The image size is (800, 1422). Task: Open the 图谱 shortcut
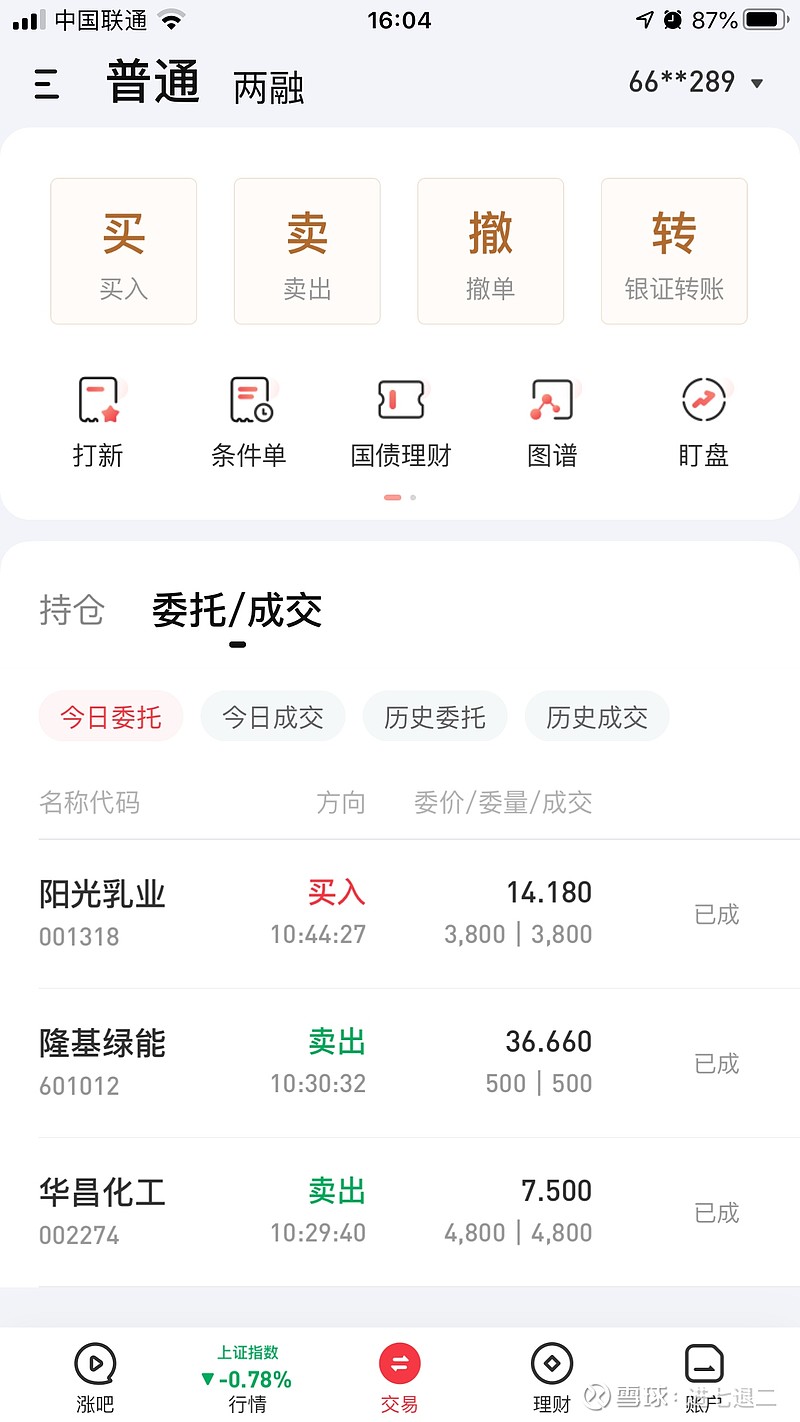pyautogui.click(x=552, y=422)
